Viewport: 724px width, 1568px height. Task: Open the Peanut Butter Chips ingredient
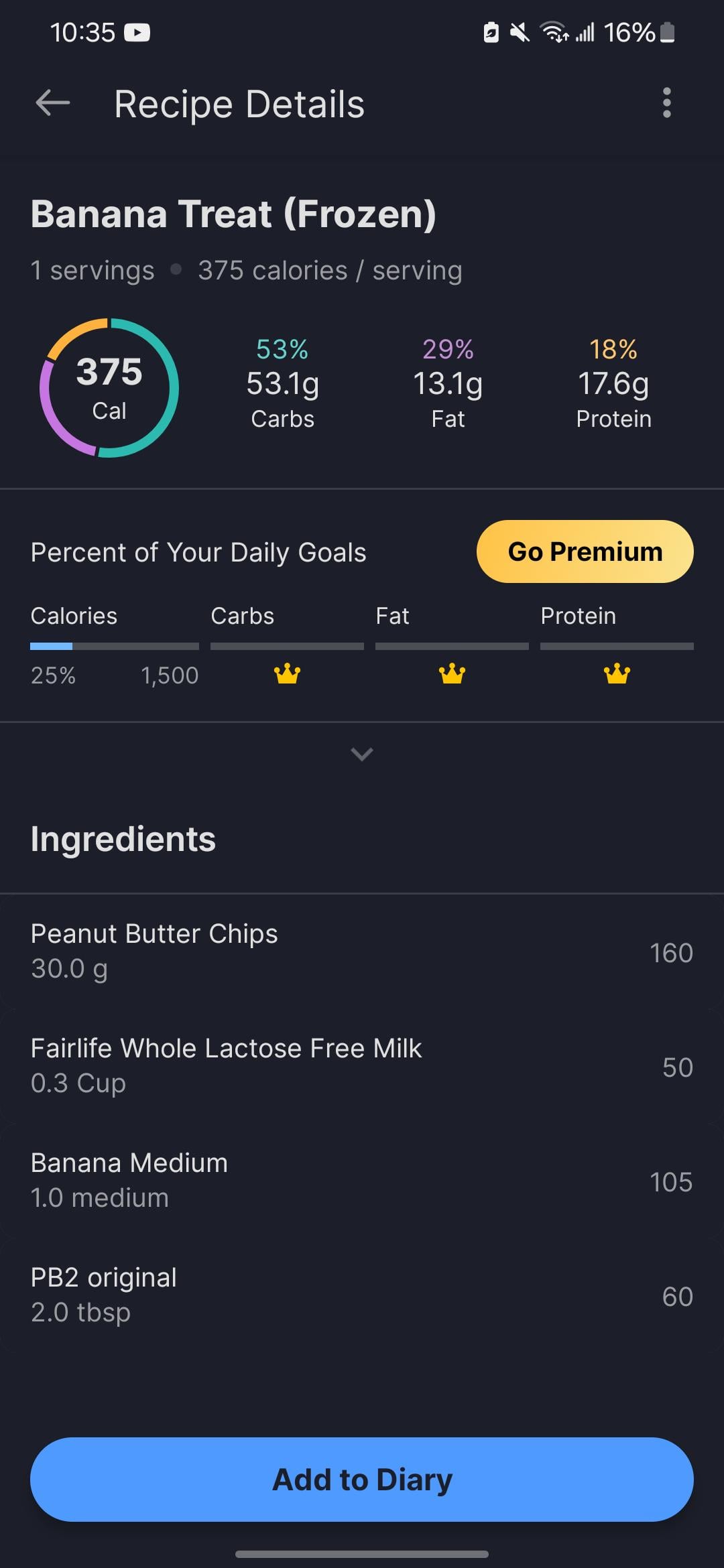point(362,952)
